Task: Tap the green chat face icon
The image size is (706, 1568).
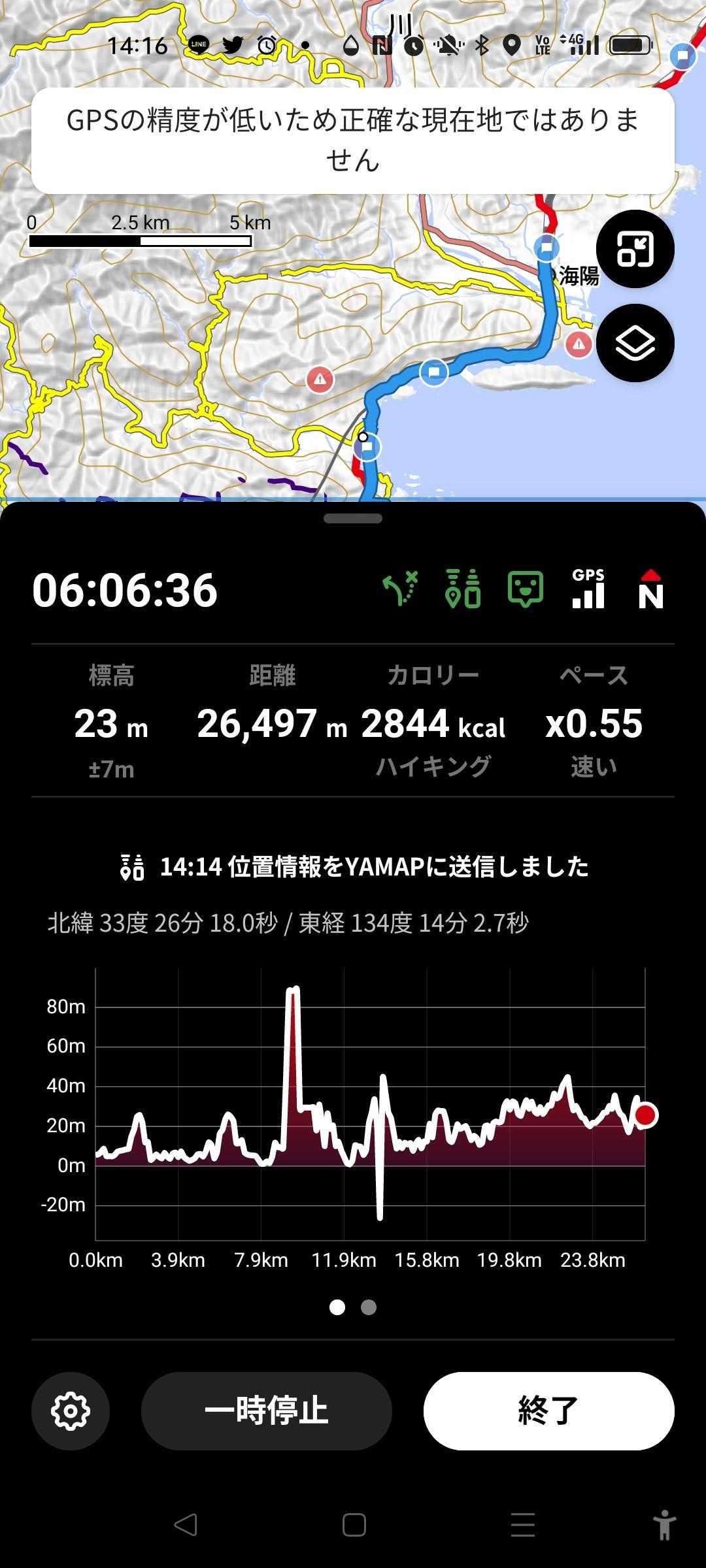Action: pos(526,589)
